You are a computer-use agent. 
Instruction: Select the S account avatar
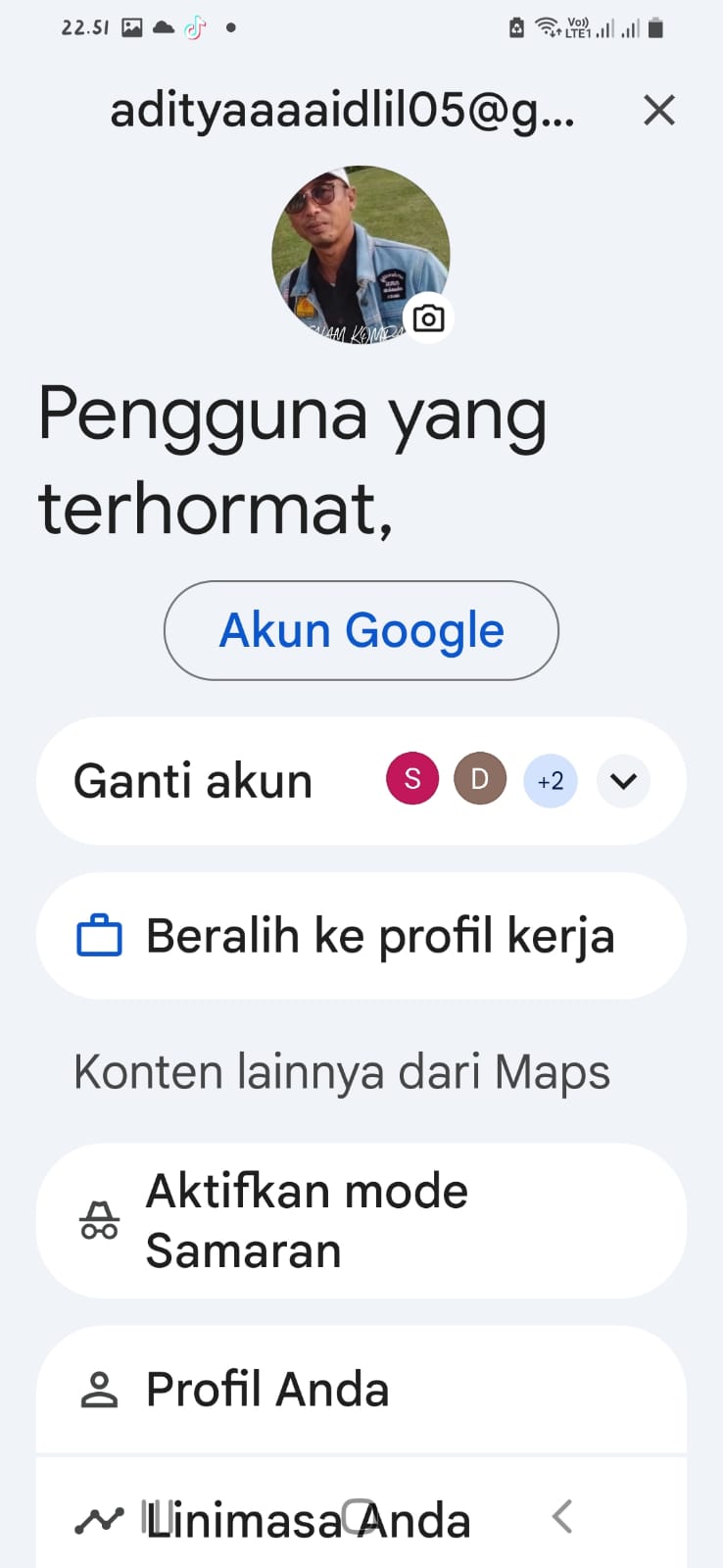pyautogui.click(x=412, y=779)
